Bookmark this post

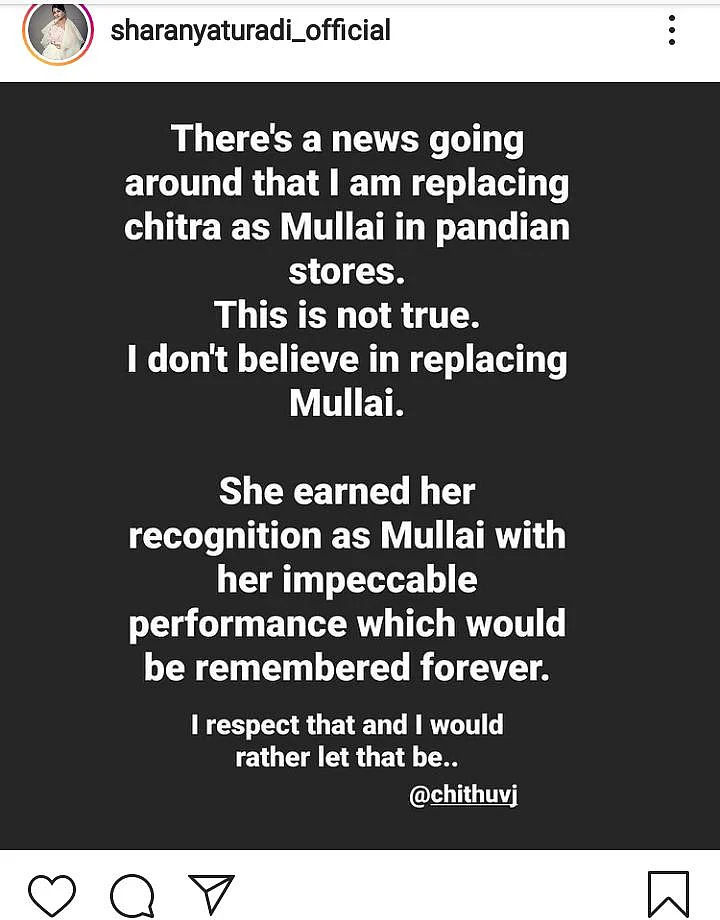[x=667, y=892]
